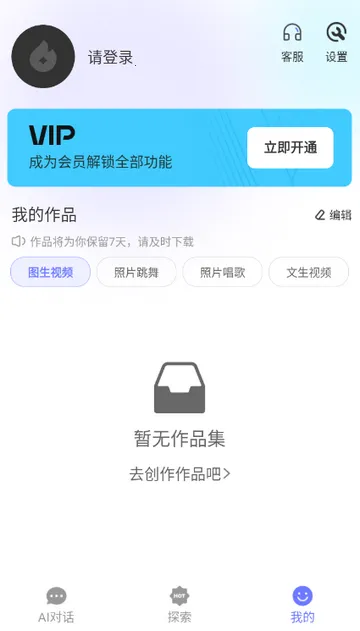Select the 图生视频 chip
Screen dimensions: 360x631
point(50,272)
